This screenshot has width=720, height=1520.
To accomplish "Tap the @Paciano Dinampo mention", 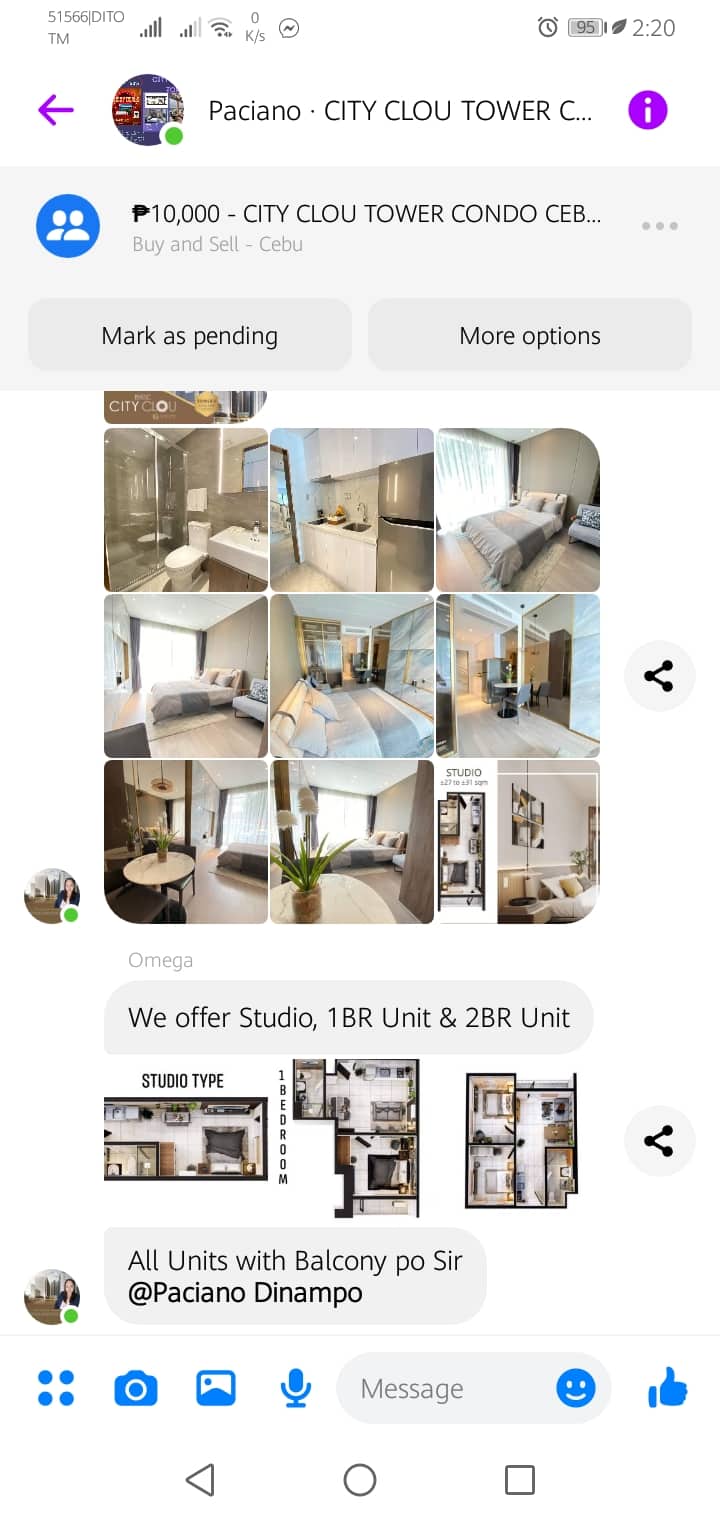I will pyautogui.click(x=245, y=1293).
